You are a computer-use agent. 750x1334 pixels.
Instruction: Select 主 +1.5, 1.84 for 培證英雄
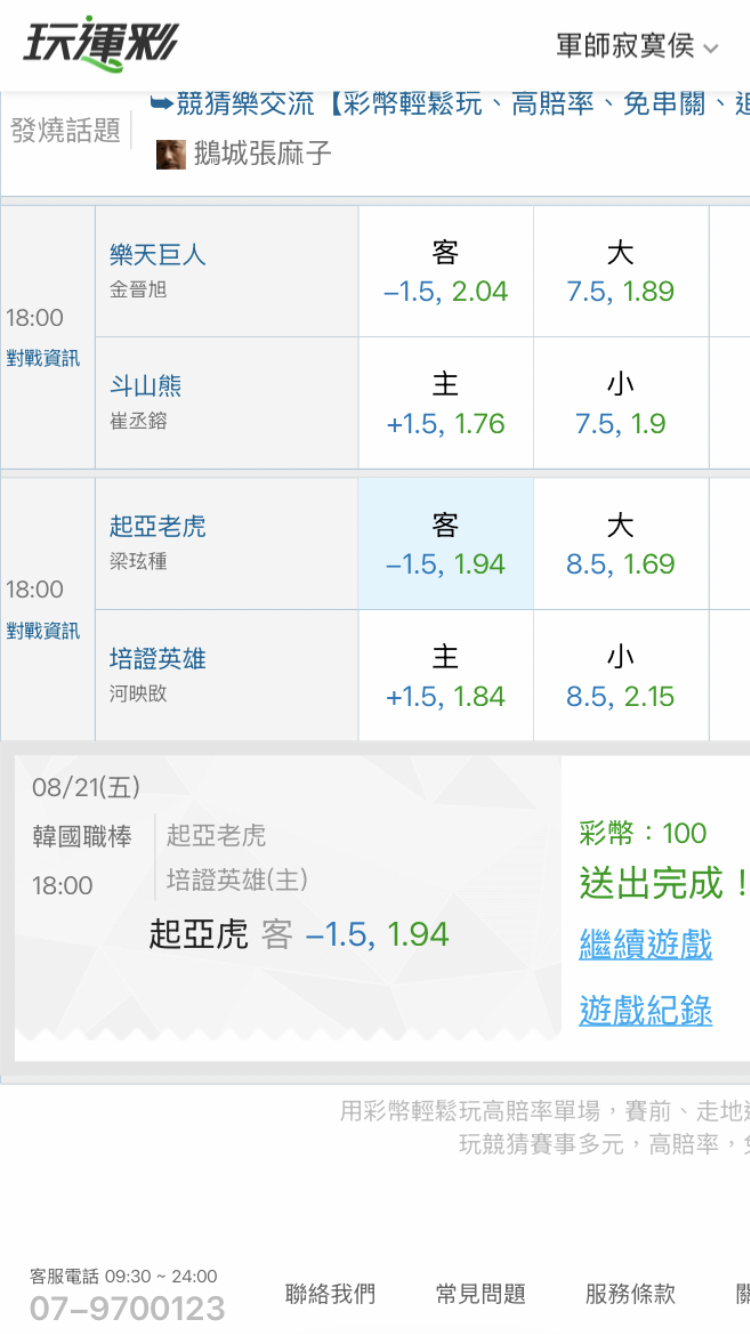pos(446,675)
